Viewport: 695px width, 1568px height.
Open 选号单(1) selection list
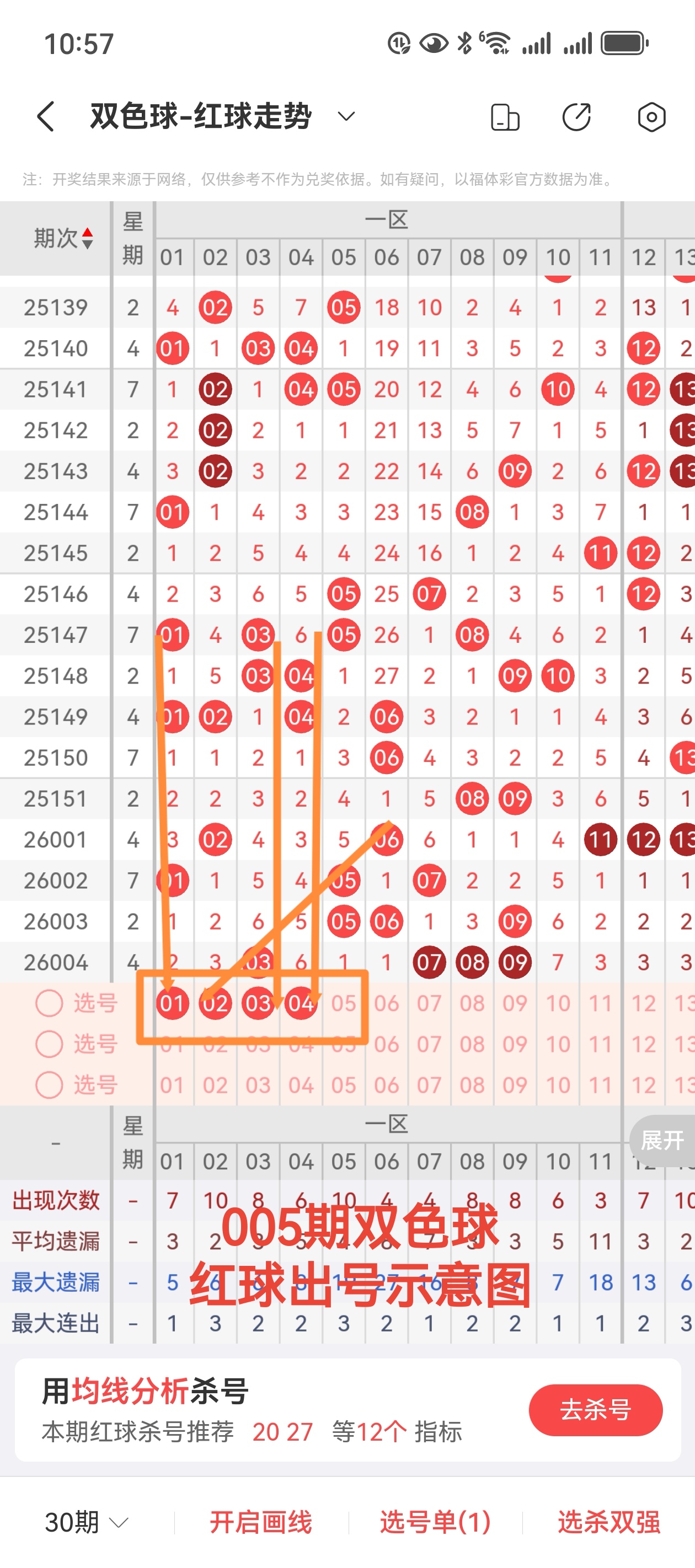click(x=435, y=1522)
